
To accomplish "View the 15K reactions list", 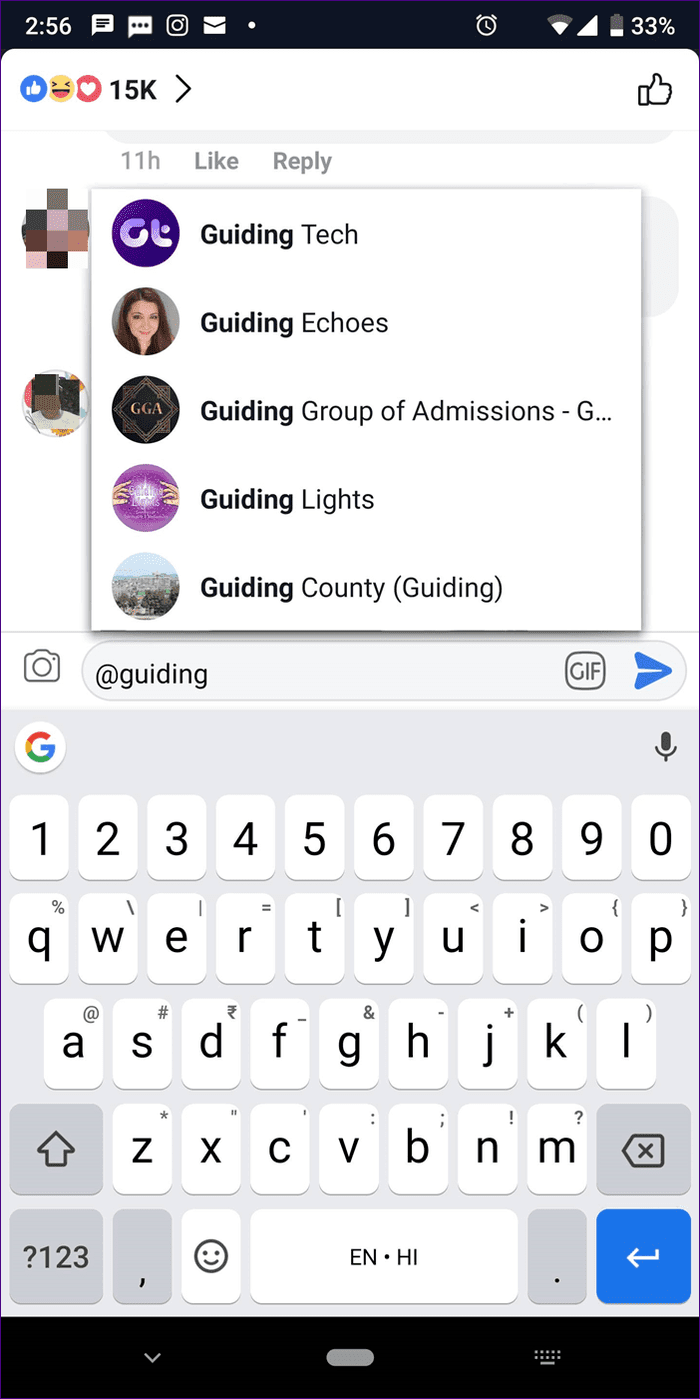I will [106, 90].
